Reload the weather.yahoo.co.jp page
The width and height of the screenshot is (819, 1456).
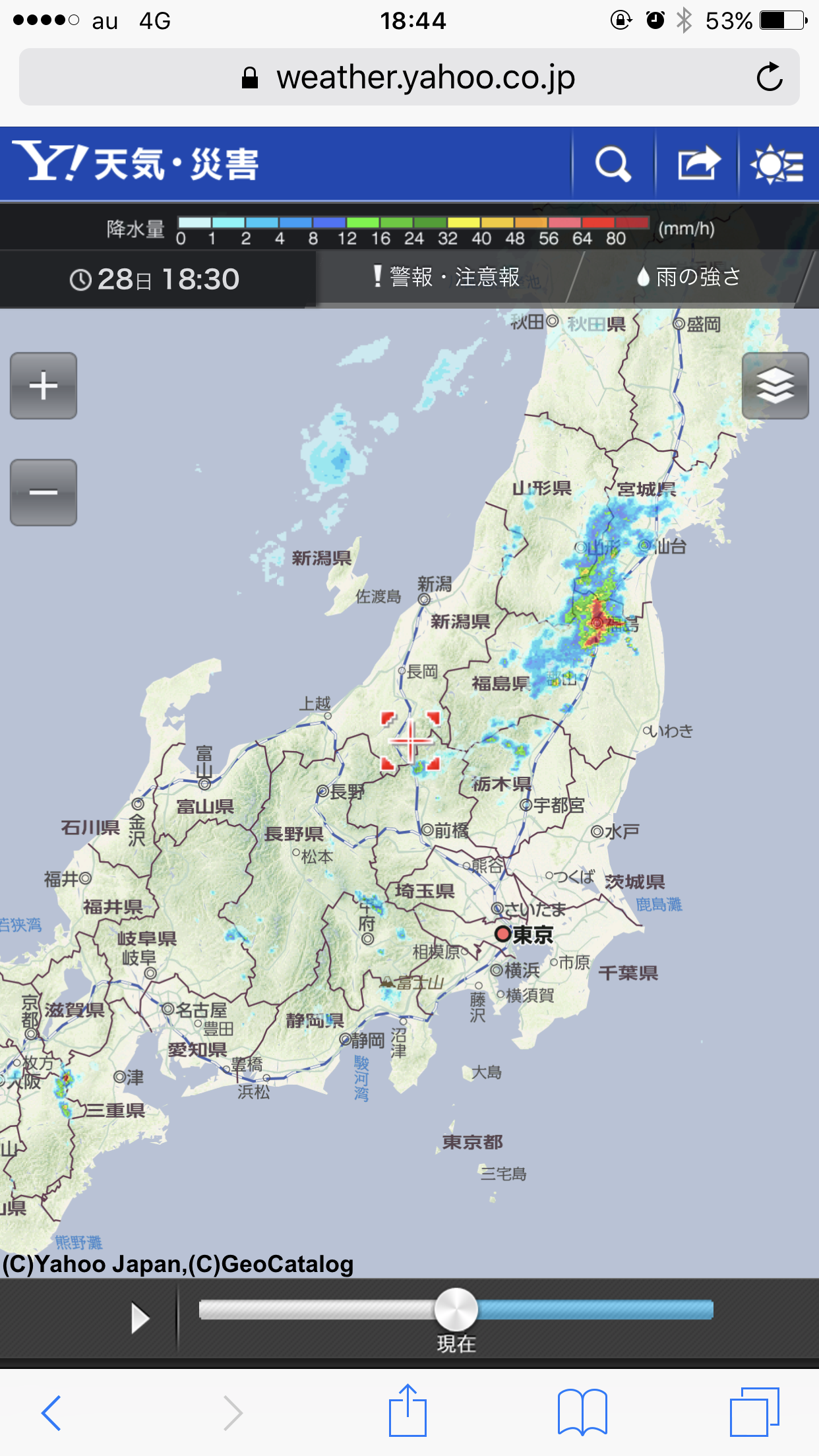(x=769, y=77)
